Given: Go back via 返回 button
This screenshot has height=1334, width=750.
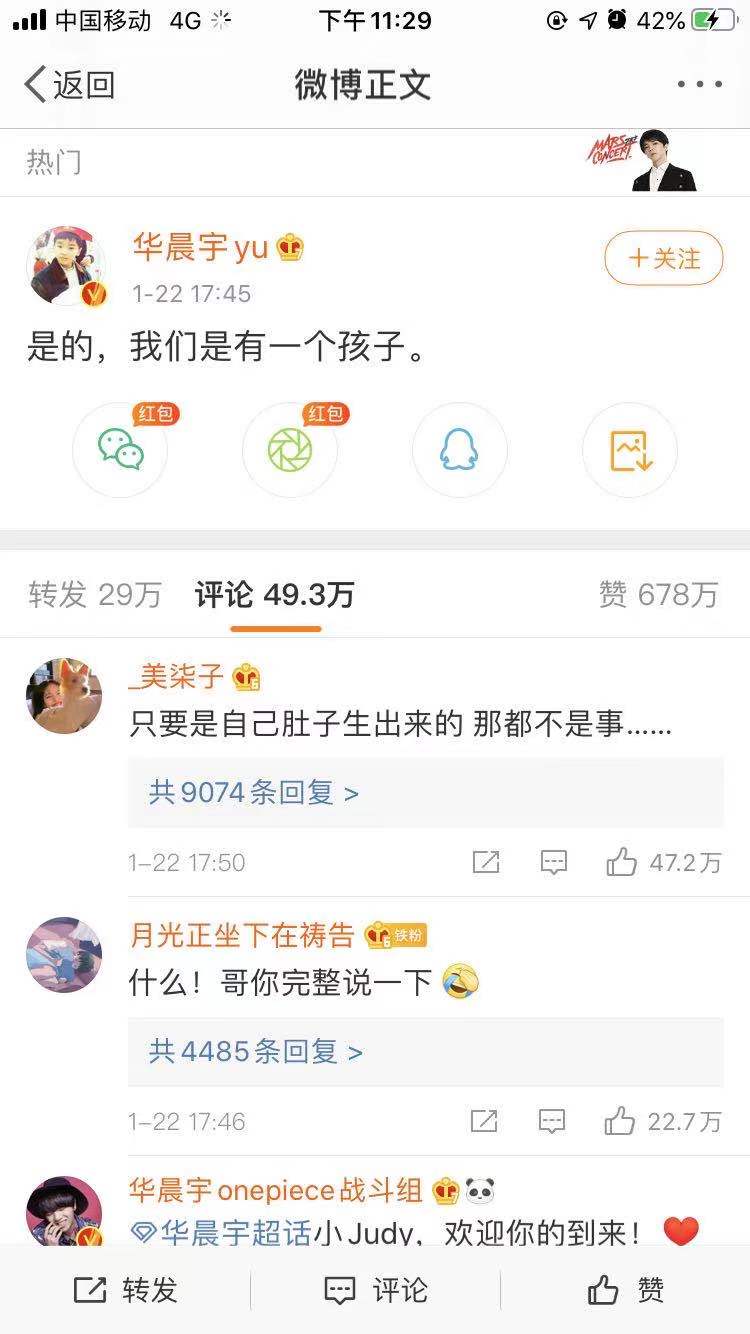Looking at the screenshot, I should pyautogui.click(x=70, y=85).
